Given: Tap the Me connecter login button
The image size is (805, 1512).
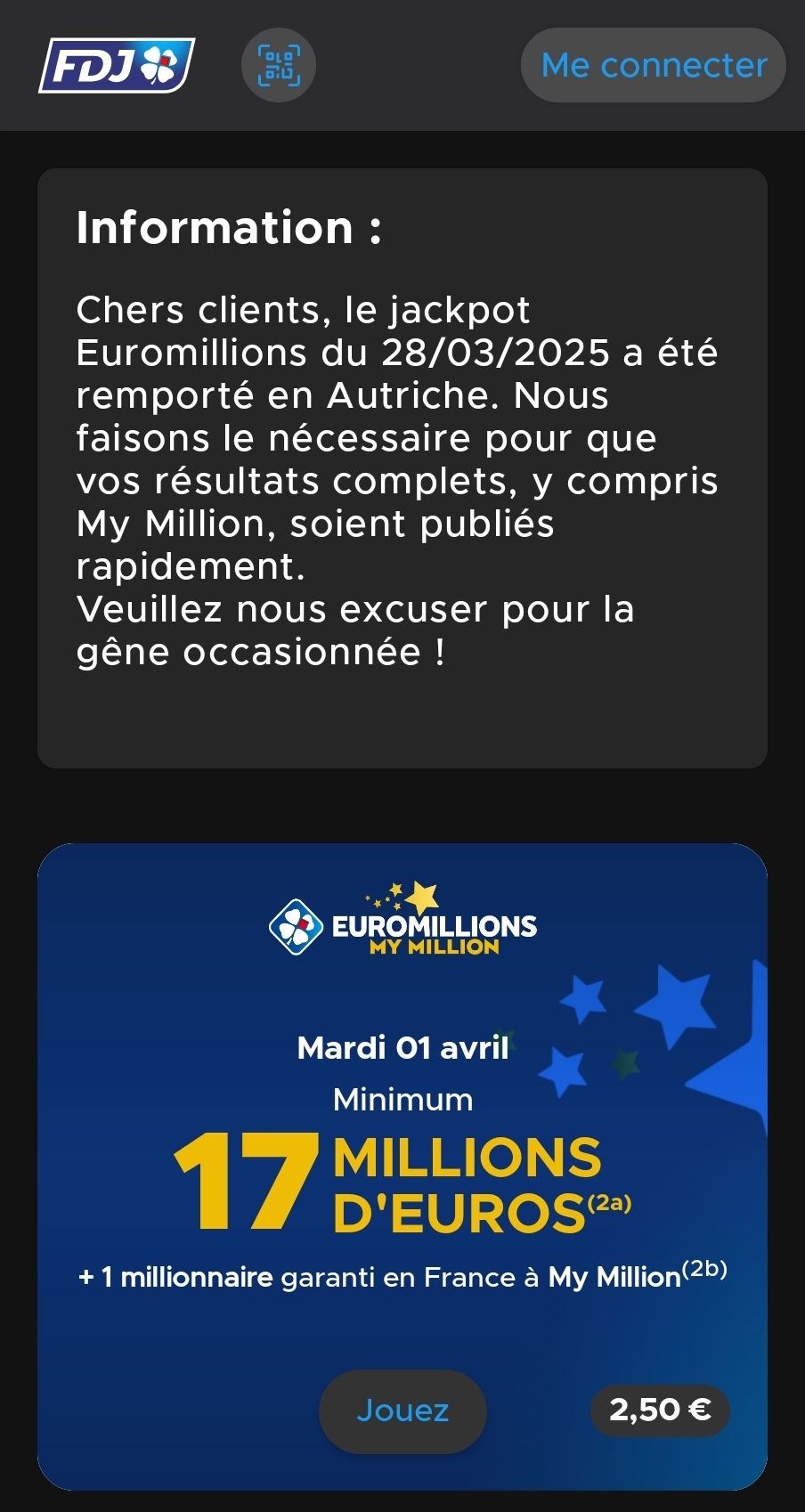Looking at the screenshot, I should [x=653, y=65].
